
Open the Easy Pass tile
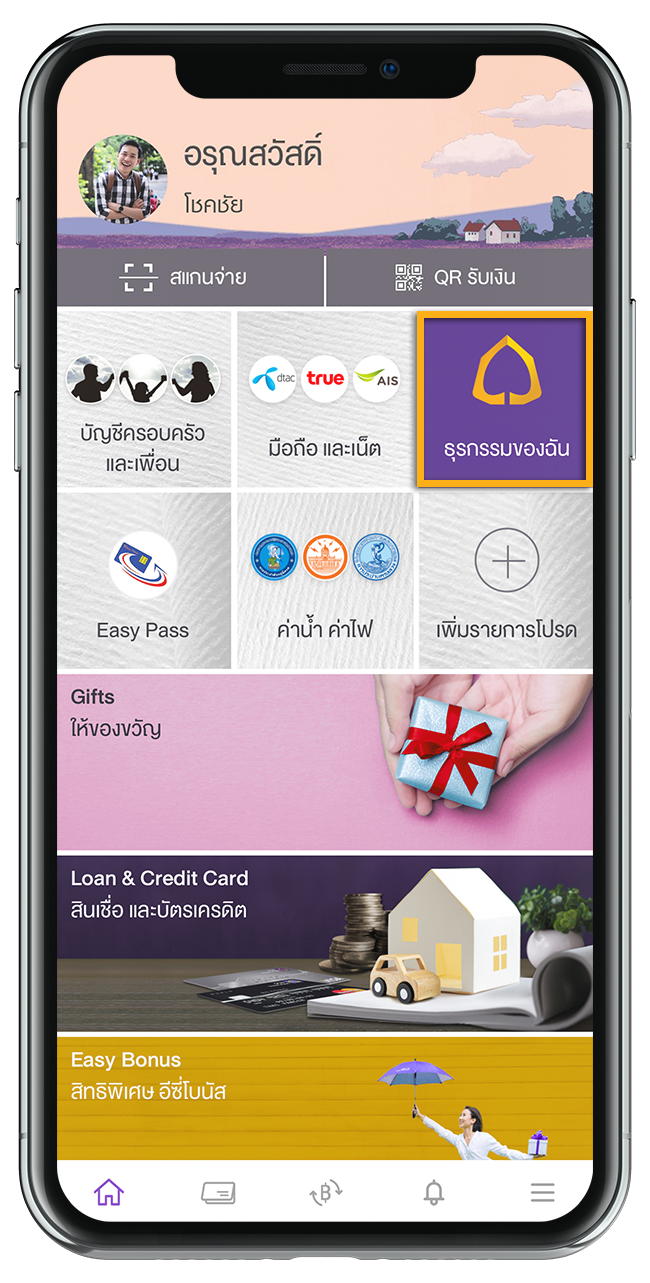[144, 581]
